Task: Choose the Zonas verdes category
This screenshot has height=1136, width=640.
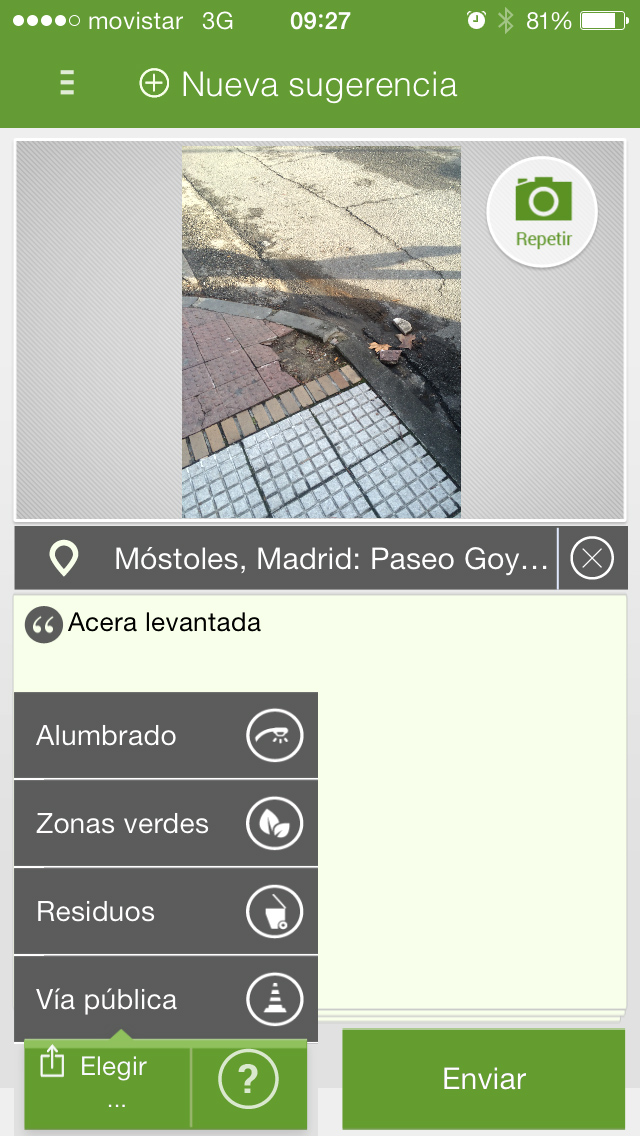Action: coord(166,824)
